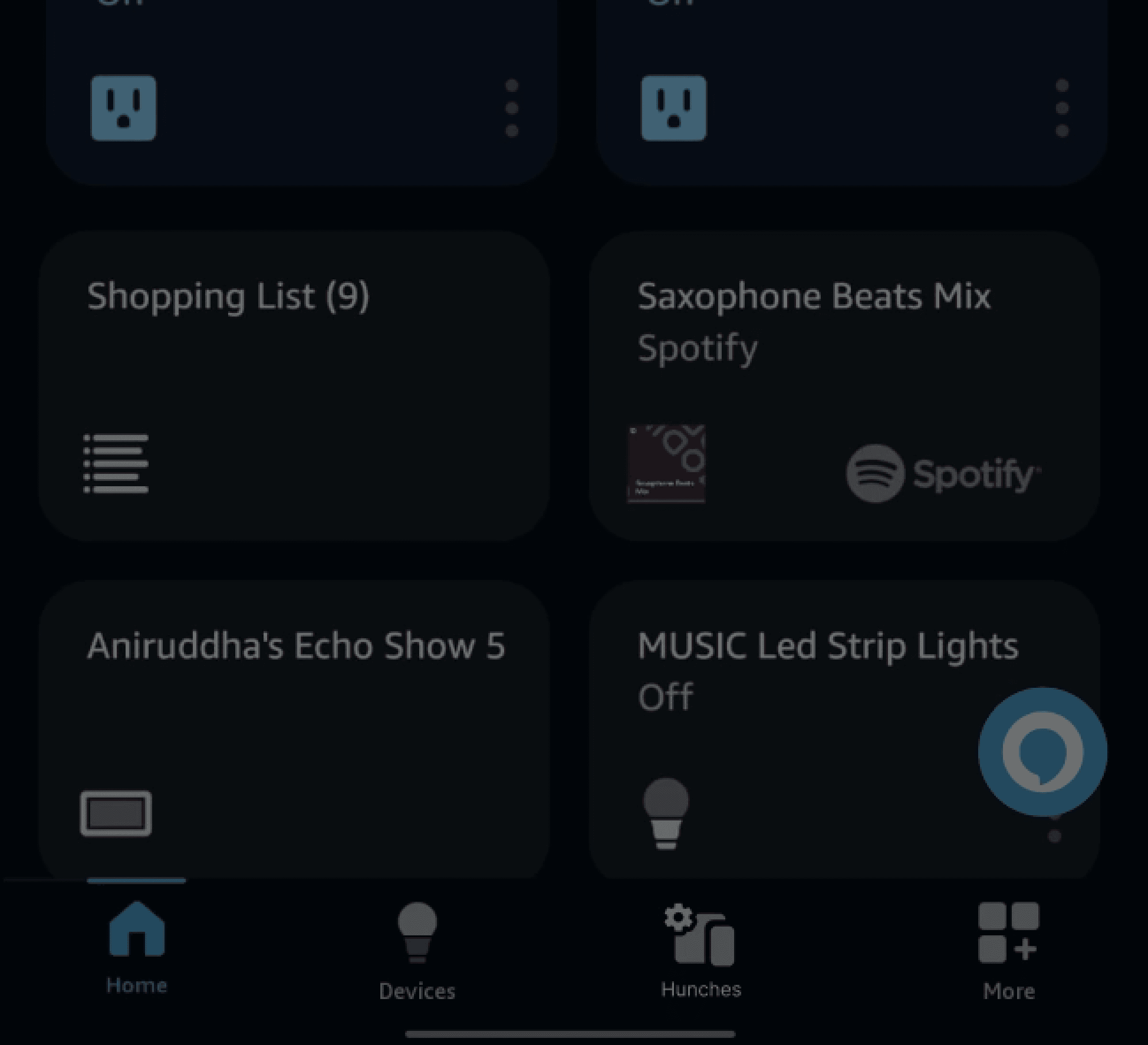Switch to the Hunches tab
The width and height of the screenshot is (1148, 1045).
point(701,951)
